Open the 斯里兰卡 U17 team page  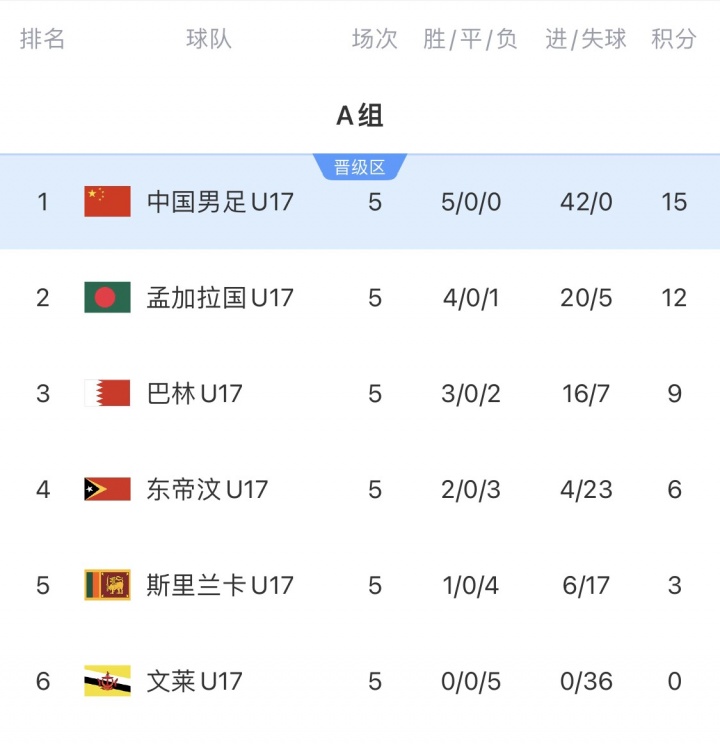(x=220, y=586)
